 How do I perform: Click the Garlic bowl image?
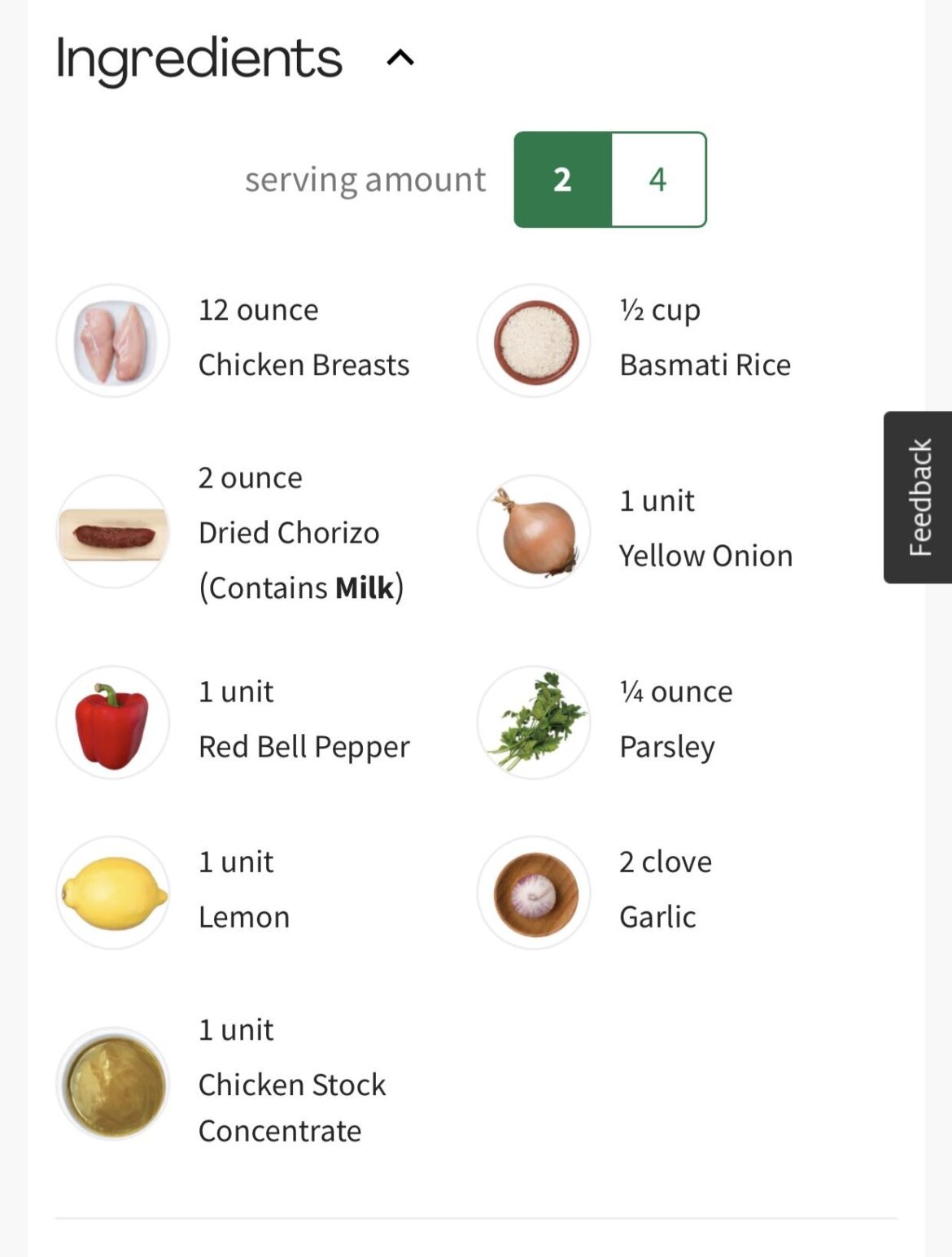[x=533, y=893]
